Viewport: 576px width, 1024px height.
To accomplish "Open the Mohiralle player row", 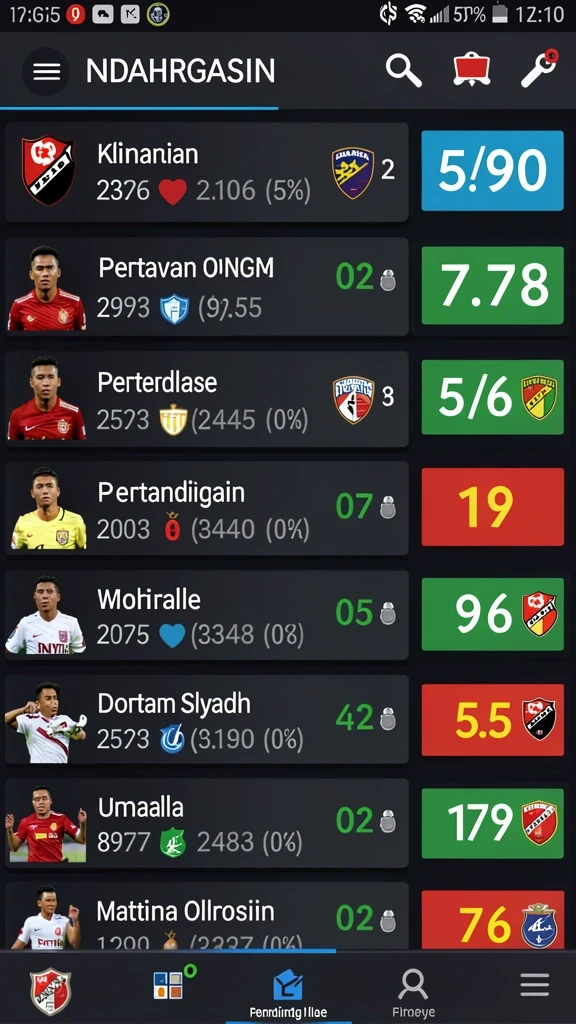I will pyautogui.click(x=206, y=615).
